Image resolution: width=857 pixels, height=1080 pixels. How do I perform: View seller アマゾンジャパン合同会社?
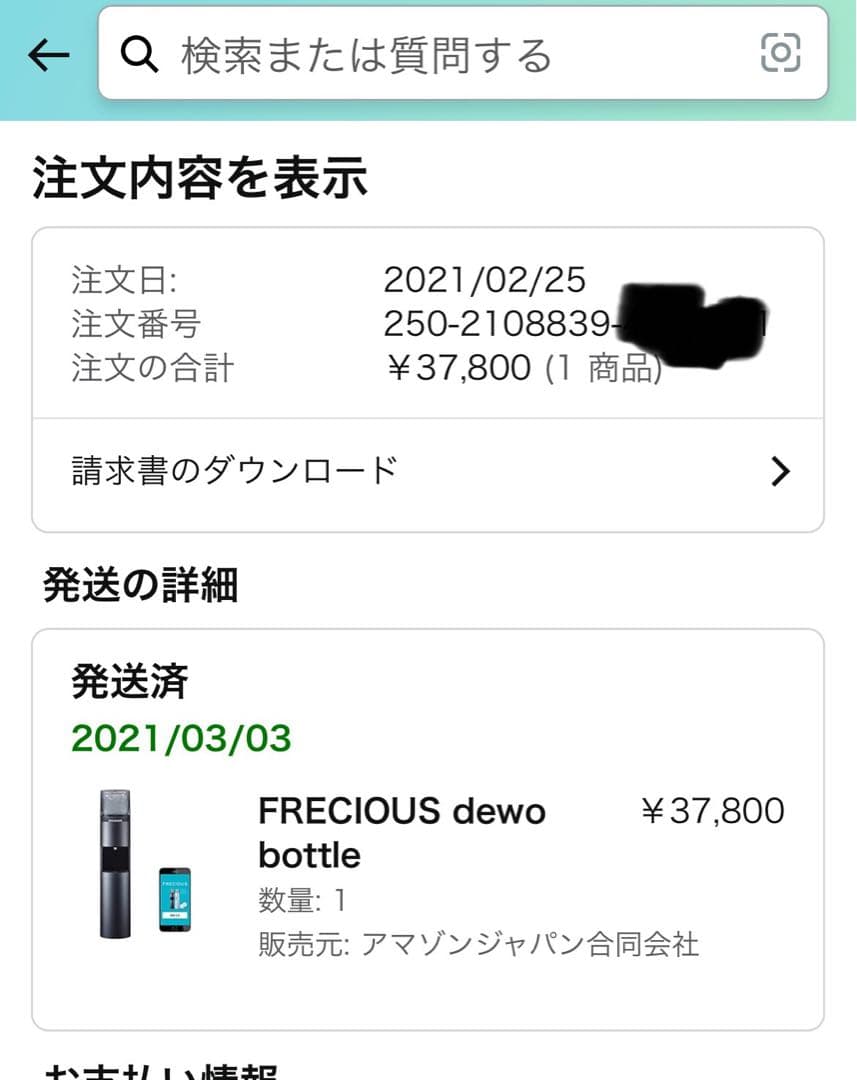(x=480, y=941)
